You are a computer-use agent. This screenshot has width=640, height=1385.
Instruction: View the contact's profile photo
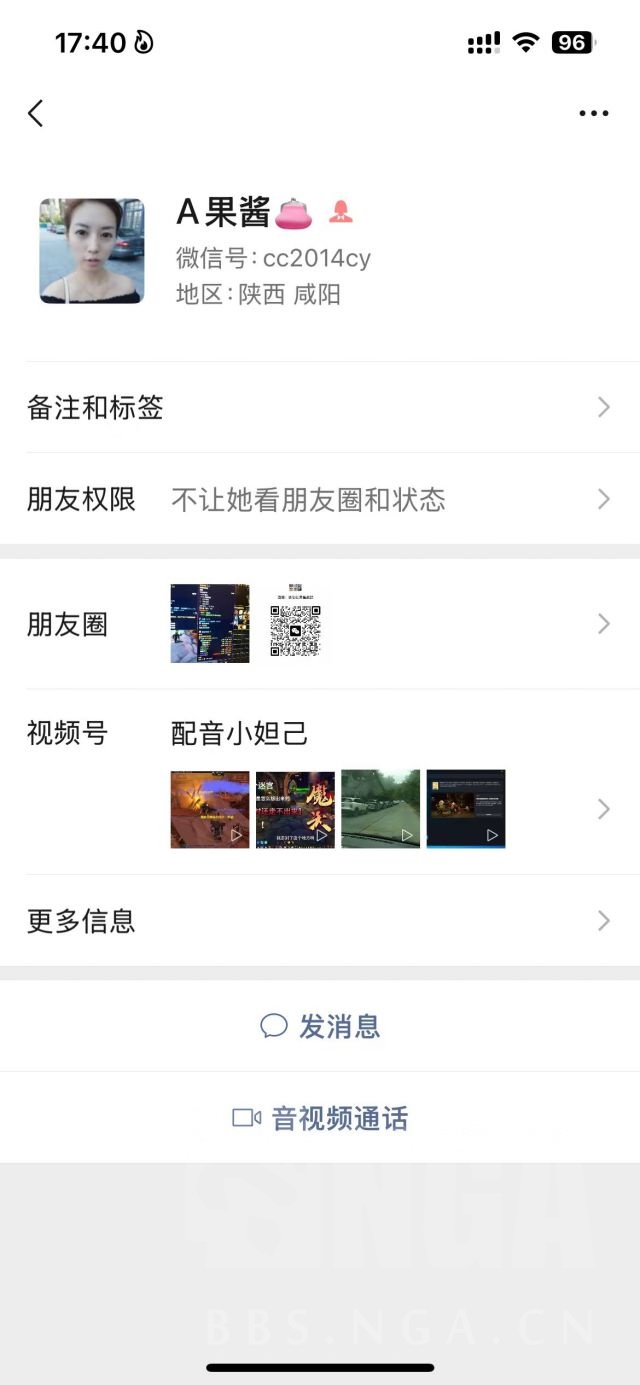(x=92, y=251)
